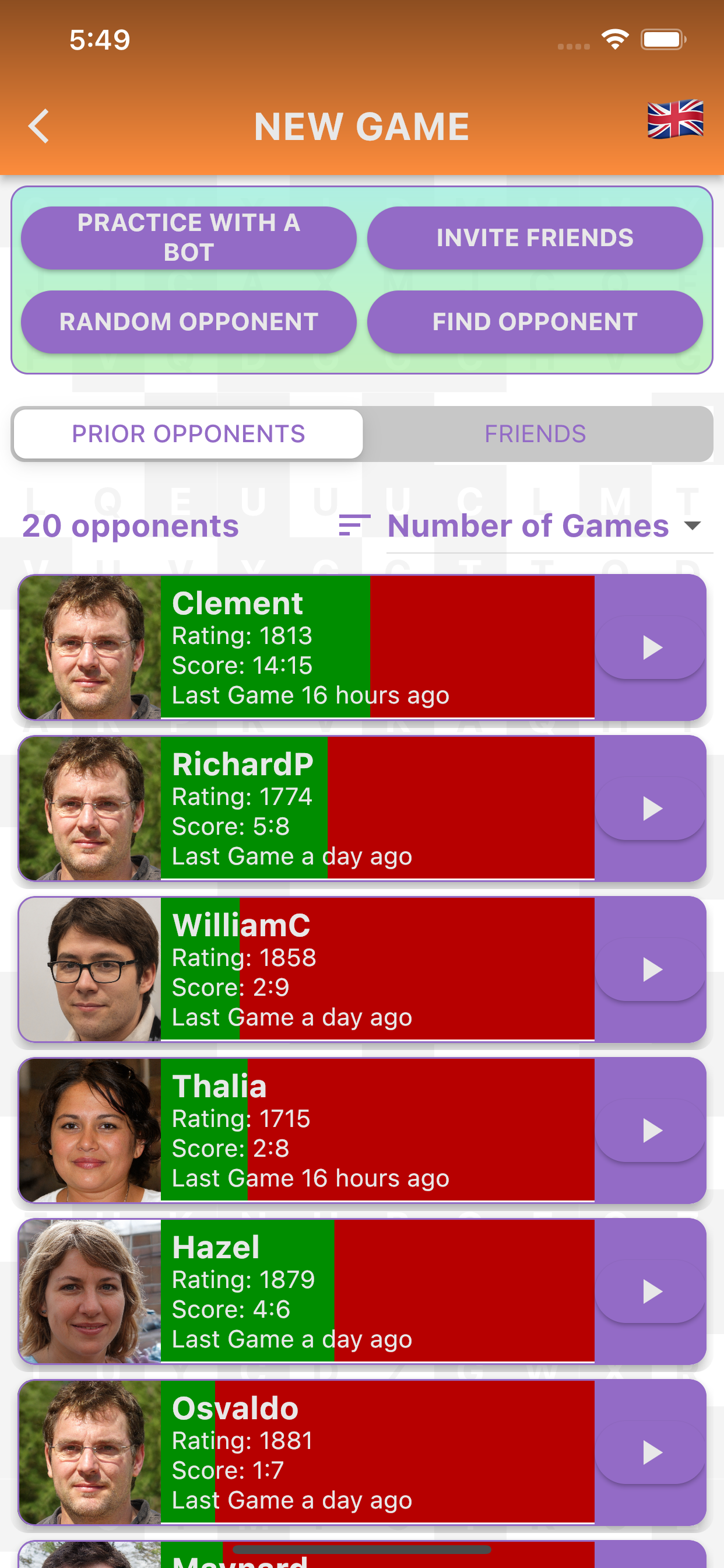The image size is (724, 1568).
Task: Play against a random opponent
Action: [x=189, y=321]
